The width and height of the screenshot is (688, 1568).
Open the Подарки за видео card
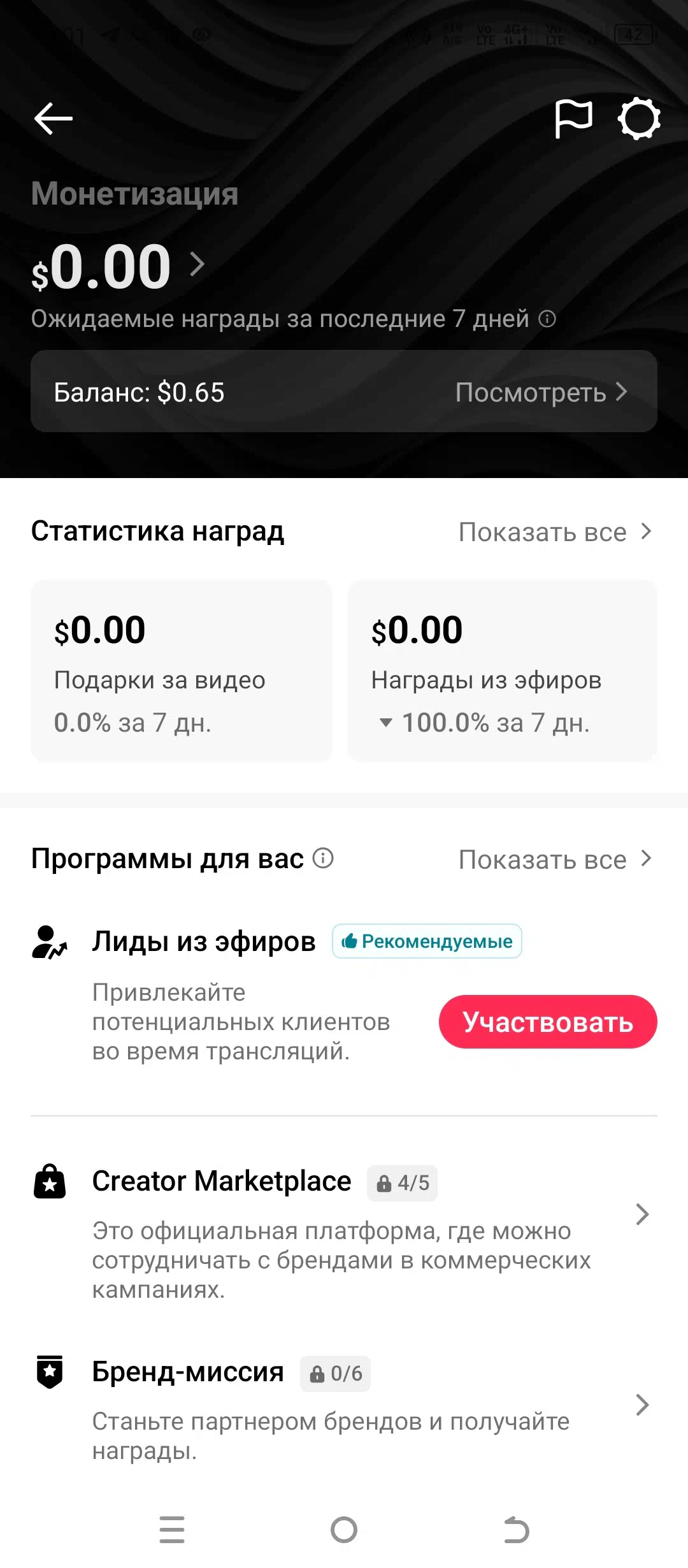(x=182, y=671)
